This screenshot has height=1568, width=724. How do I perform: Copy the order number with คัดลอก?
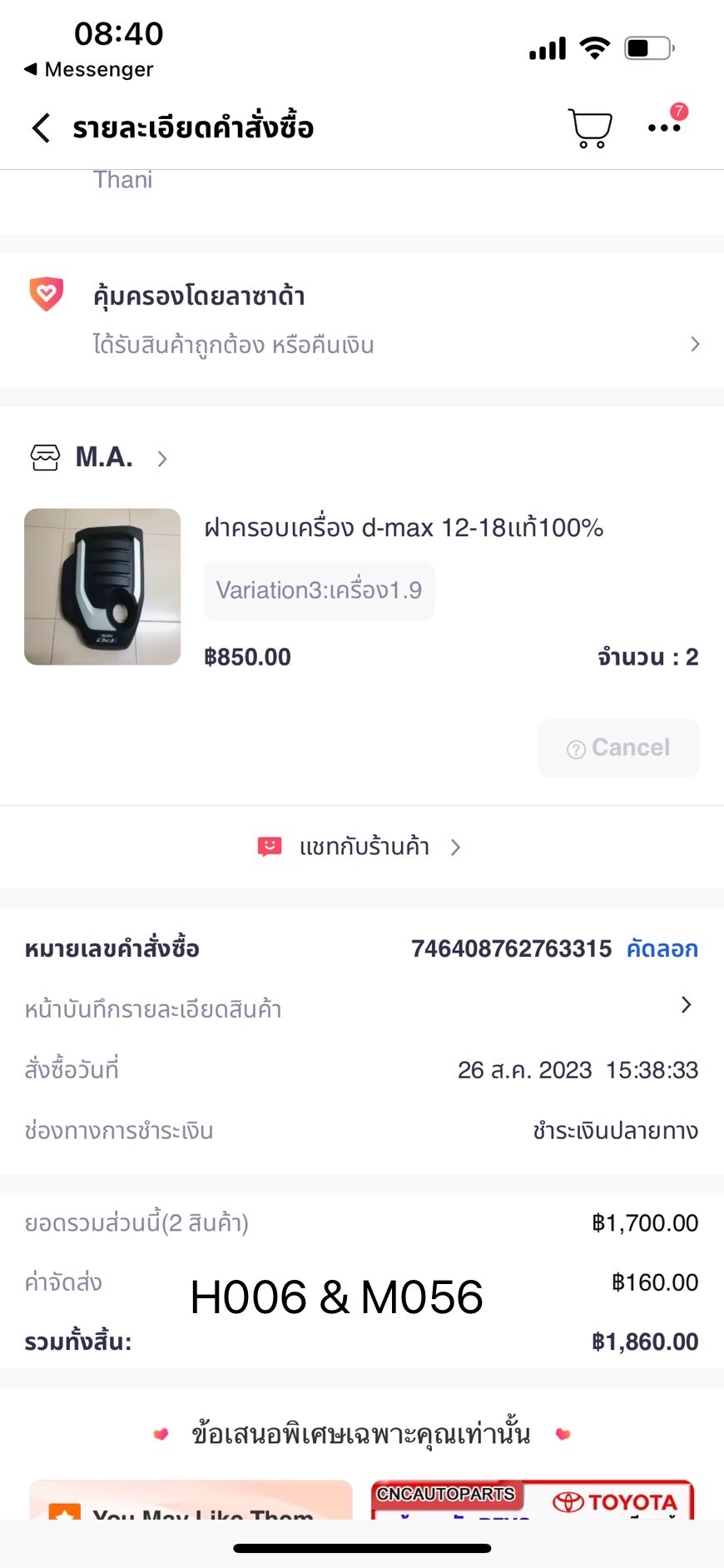tap(662, 948)
